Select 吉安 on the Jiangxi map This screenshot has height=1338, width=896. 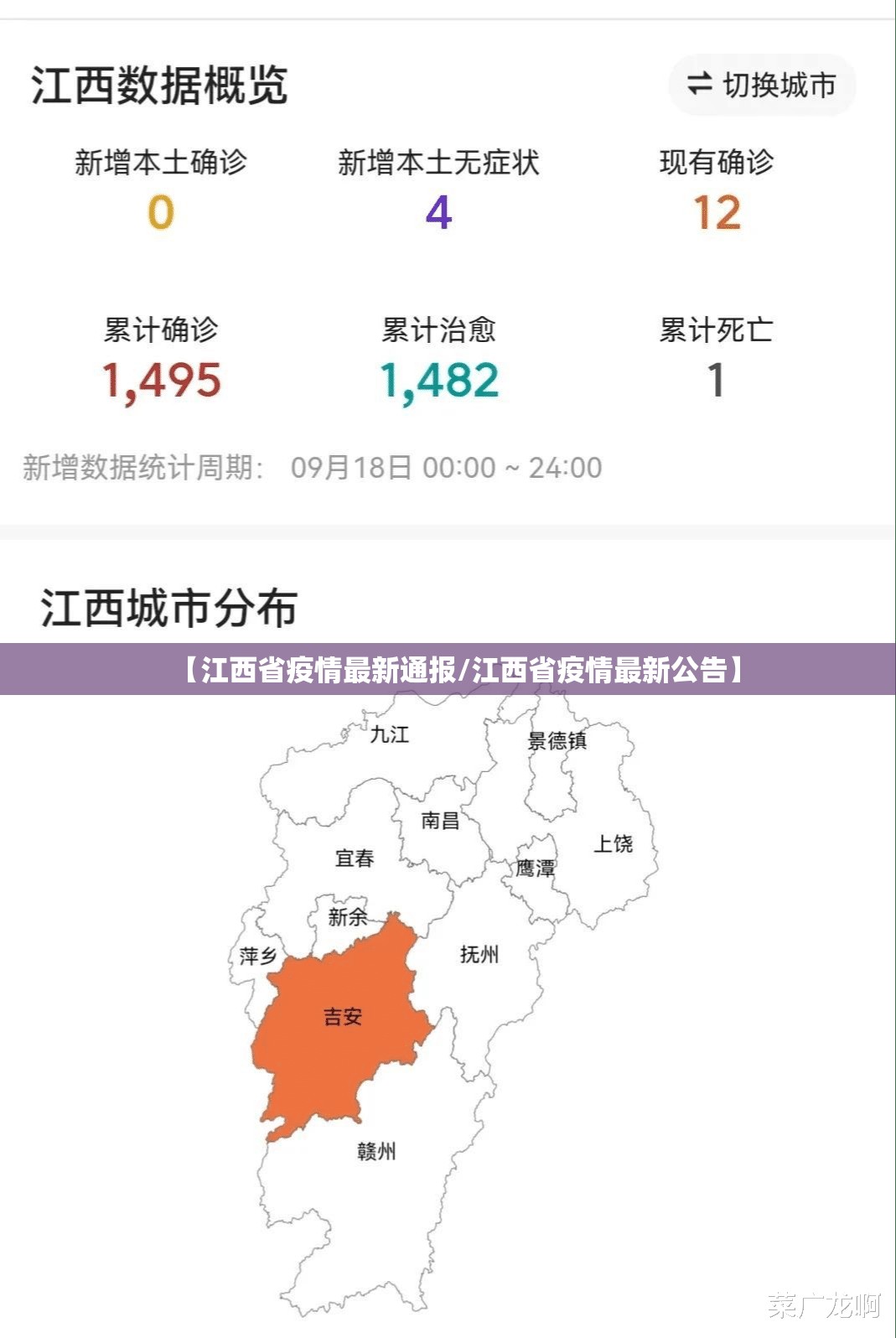point(342,1017)
